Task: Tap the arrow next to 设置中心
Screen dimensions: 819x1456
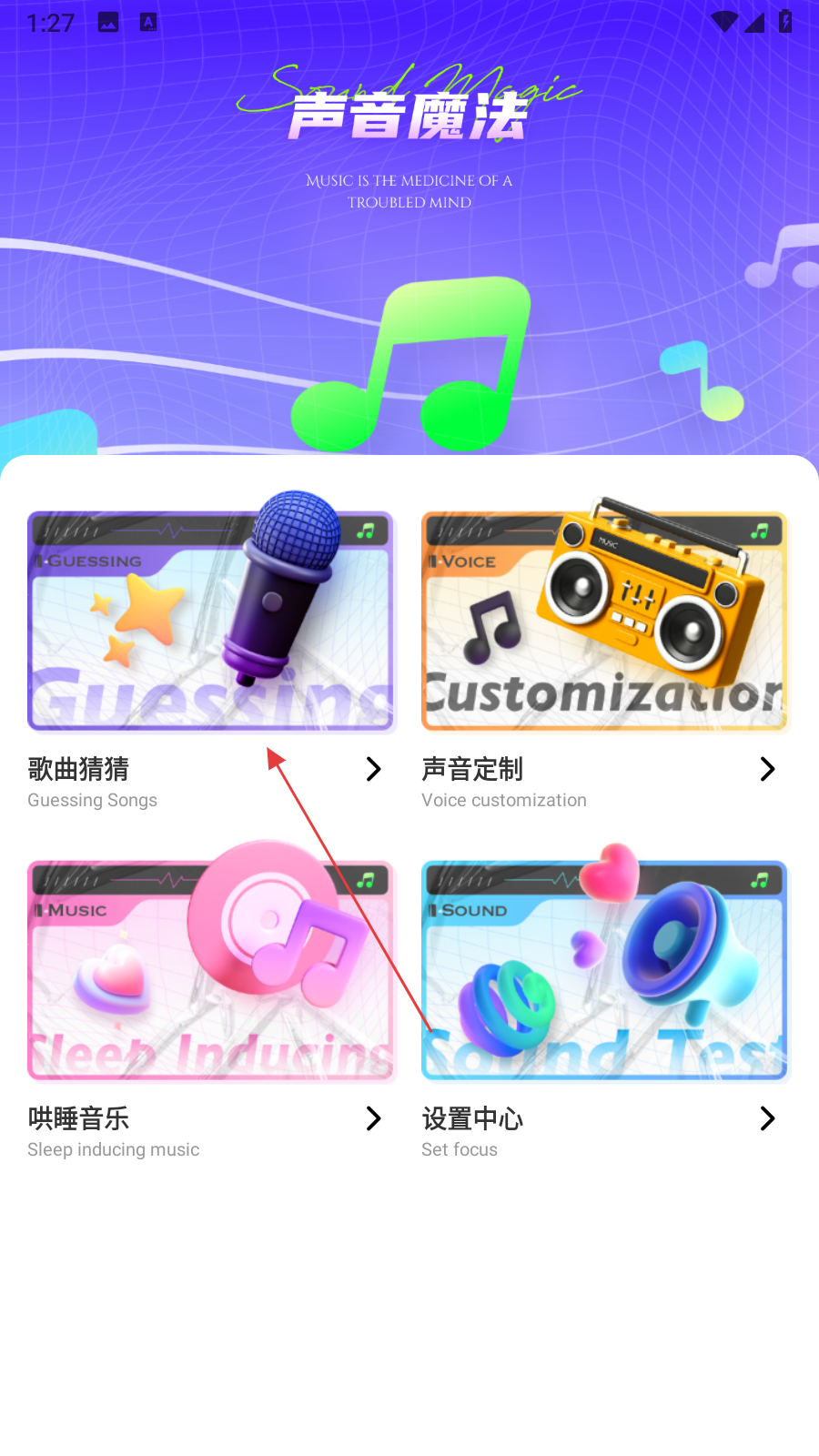Action: (x=767, y=1118)
